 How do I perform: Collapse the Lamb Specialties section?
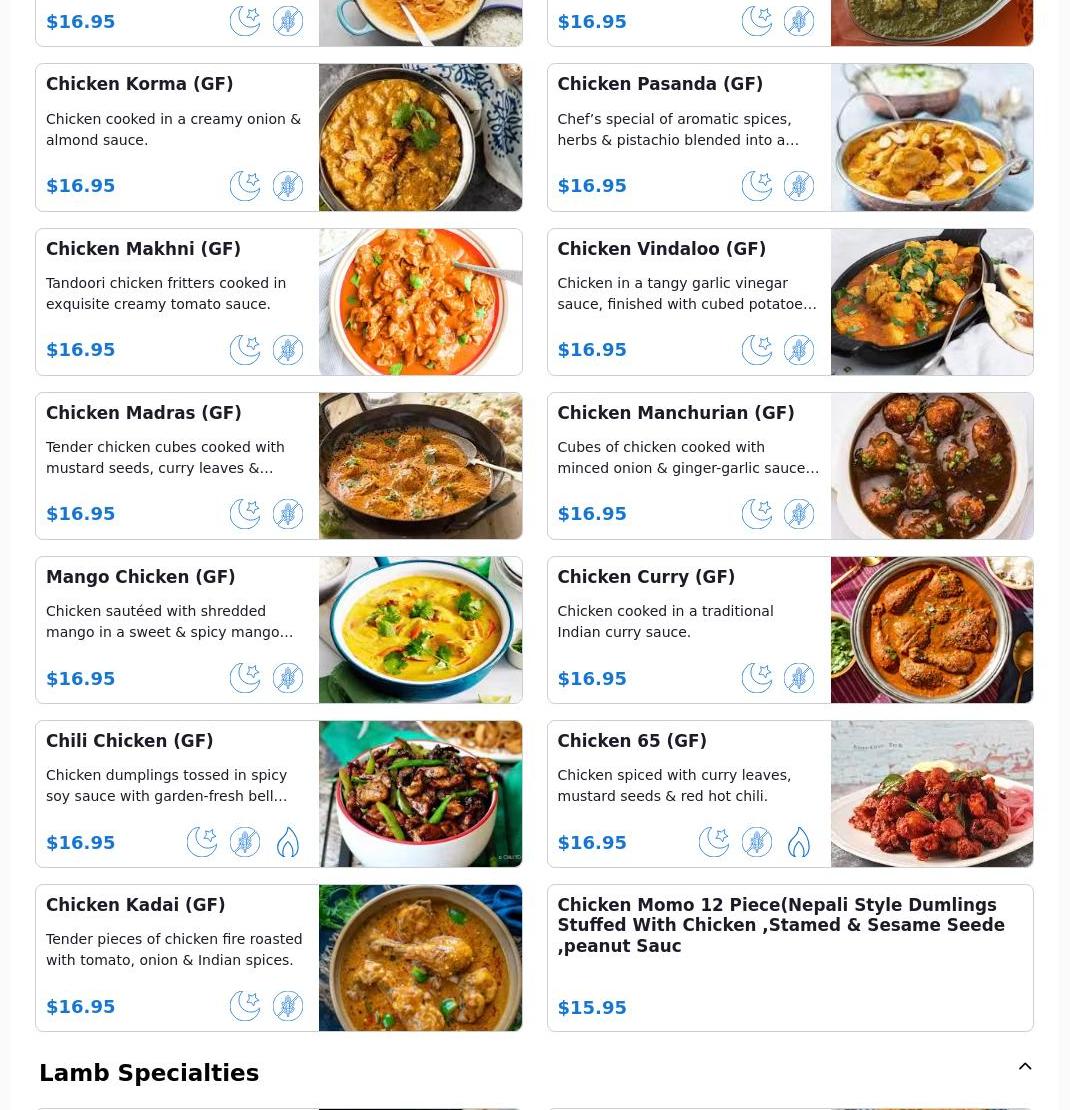click(x=1025, y=1067)
